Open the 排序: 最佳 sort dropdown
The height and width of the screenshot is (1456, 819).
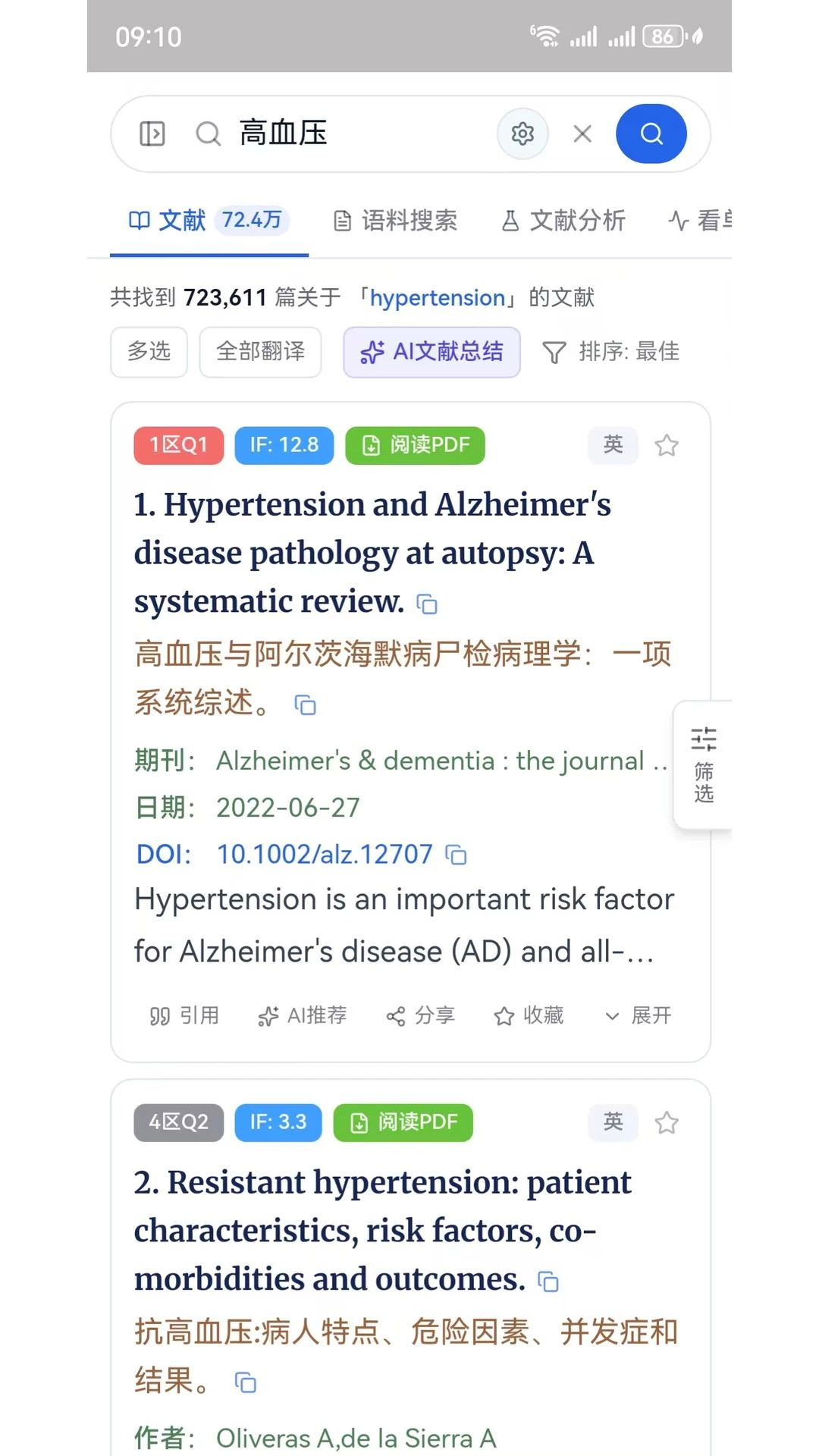(611, 352)
